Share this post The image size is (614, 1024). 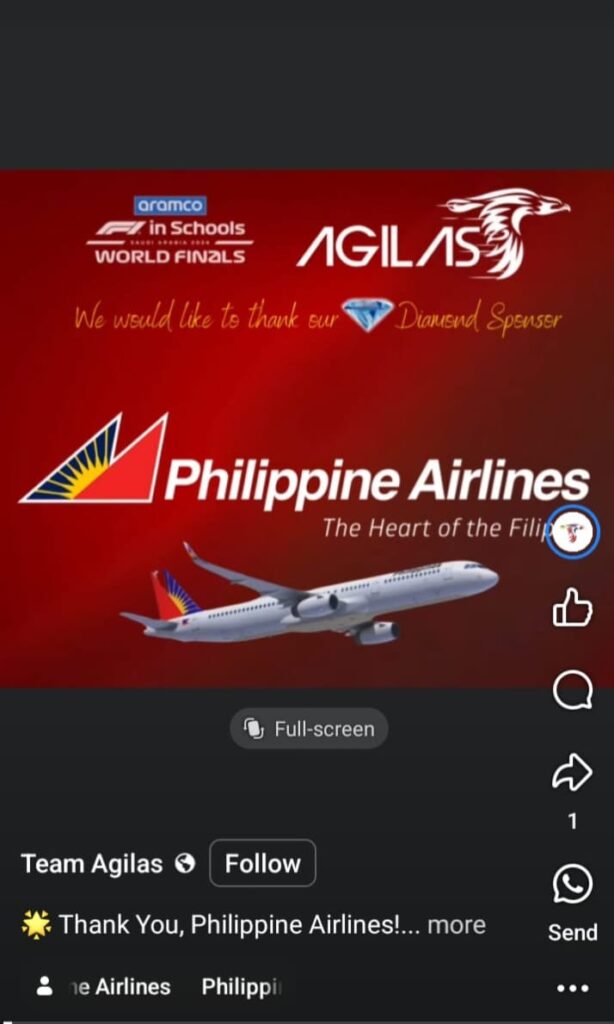pos(573,773)
